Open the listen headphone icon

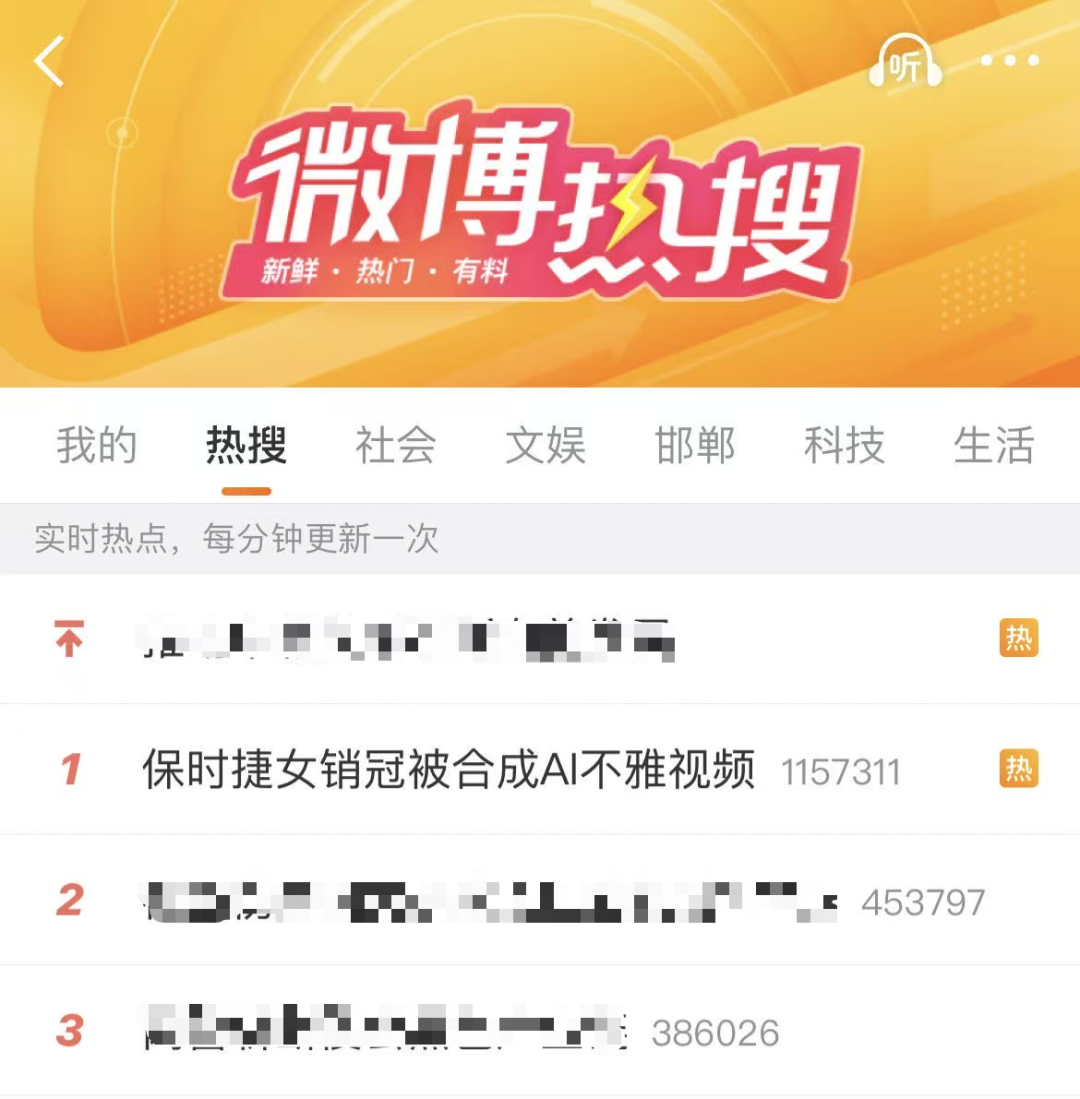point(905,62)
